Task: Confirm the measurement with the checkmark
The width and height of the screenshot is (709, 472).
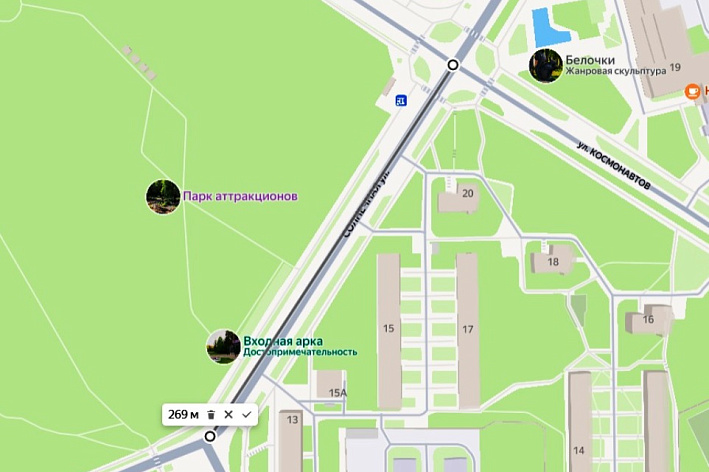Action: pos(247,414)
